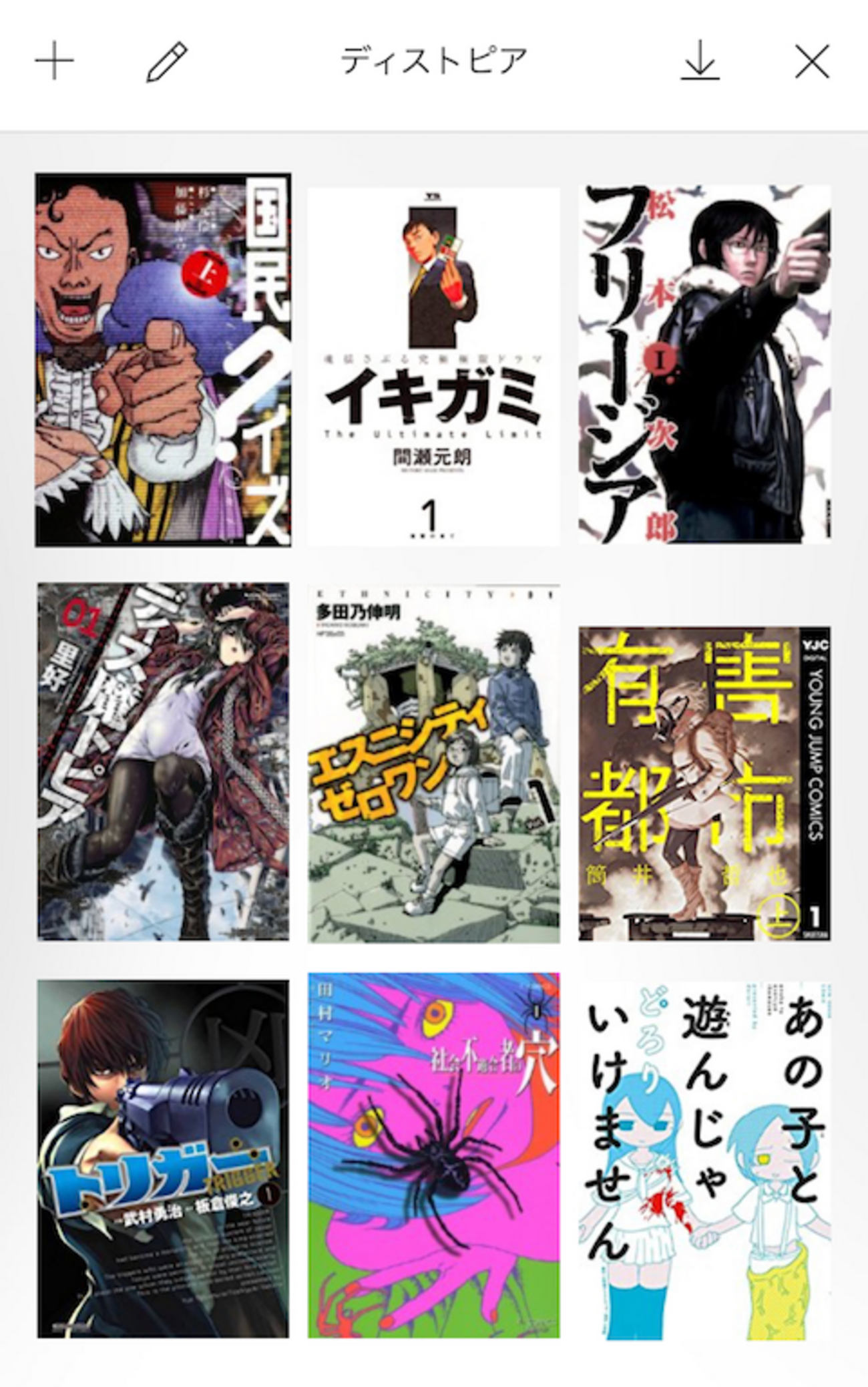
Task: Open the トリガー manga
Action: (163, 1159)
